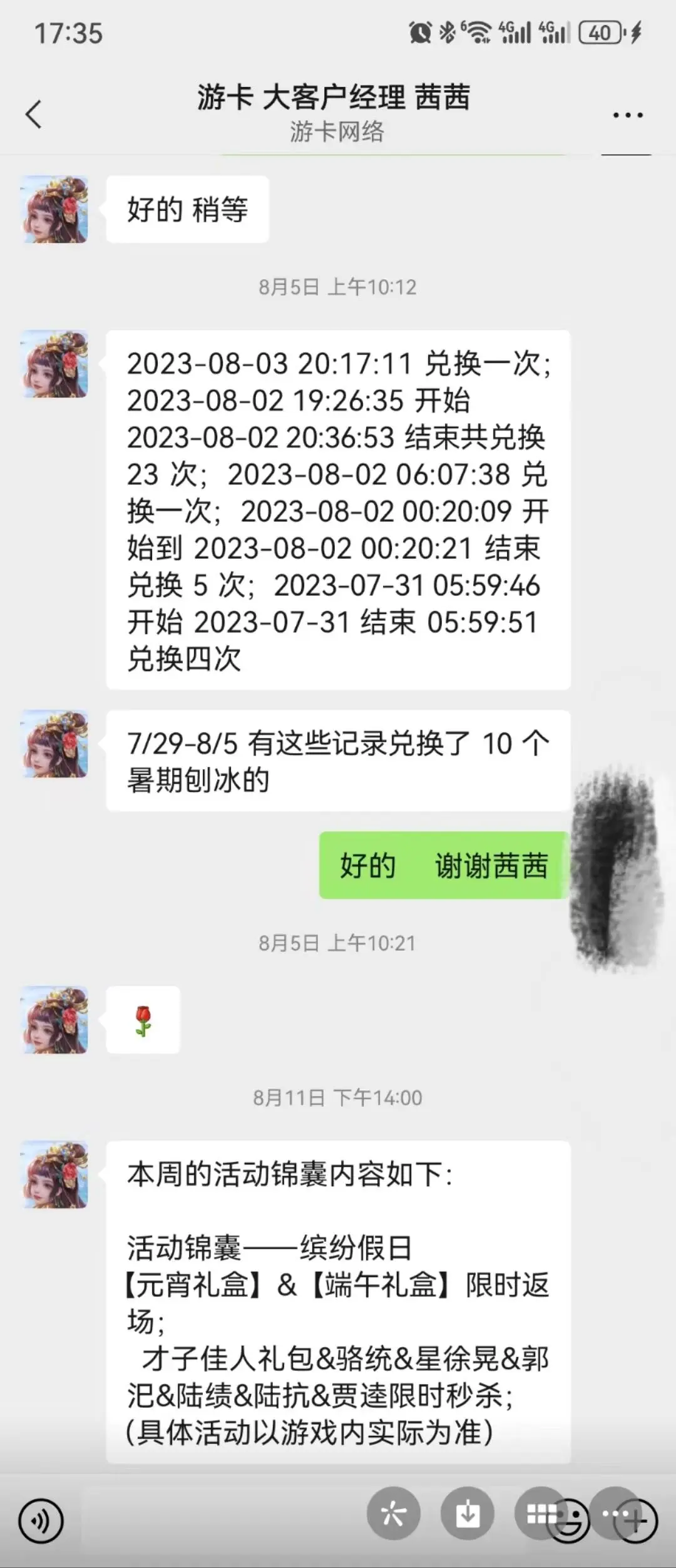Tap the download overlay button

pos(468,1515)
